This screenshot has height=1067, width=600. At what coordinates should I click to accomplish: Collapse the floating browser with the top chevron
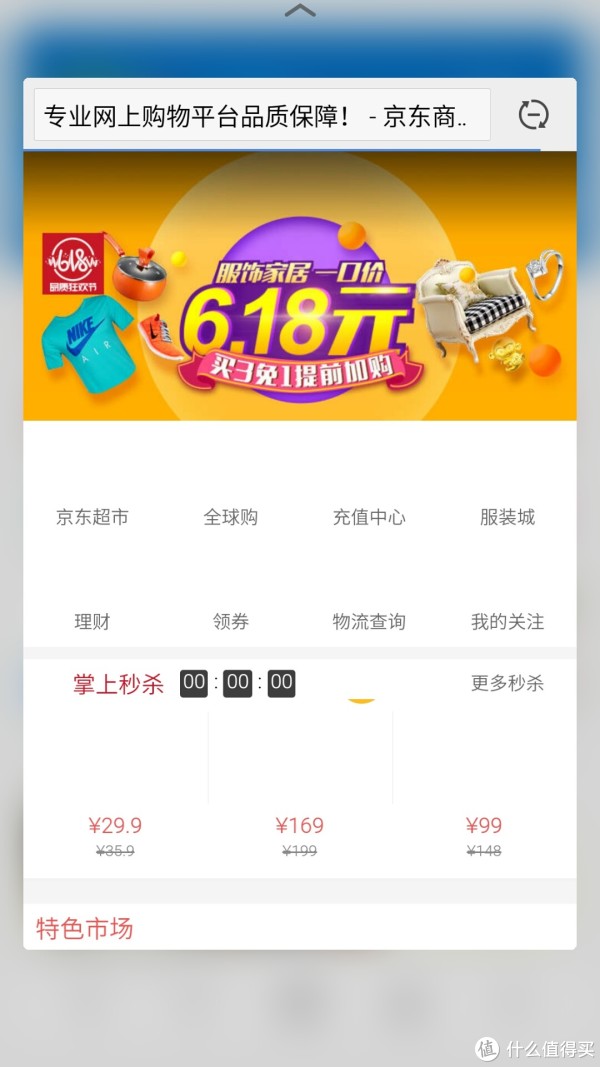(300, 10)
